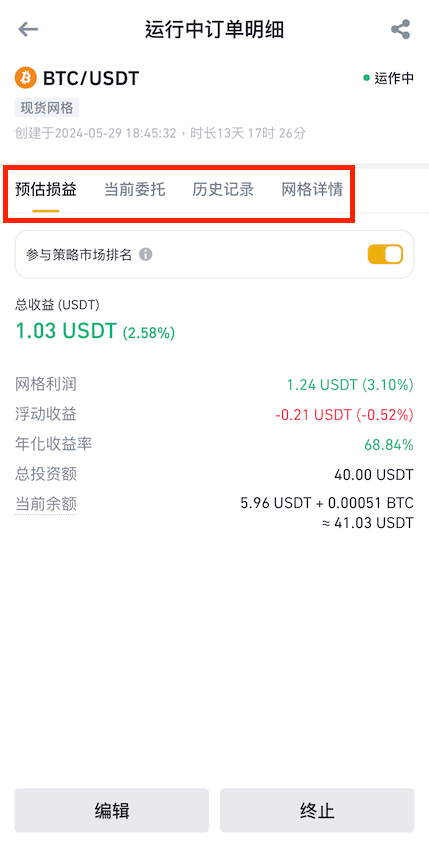
Task: Tap 终止 to stop the grid
Action: (317, 810)
